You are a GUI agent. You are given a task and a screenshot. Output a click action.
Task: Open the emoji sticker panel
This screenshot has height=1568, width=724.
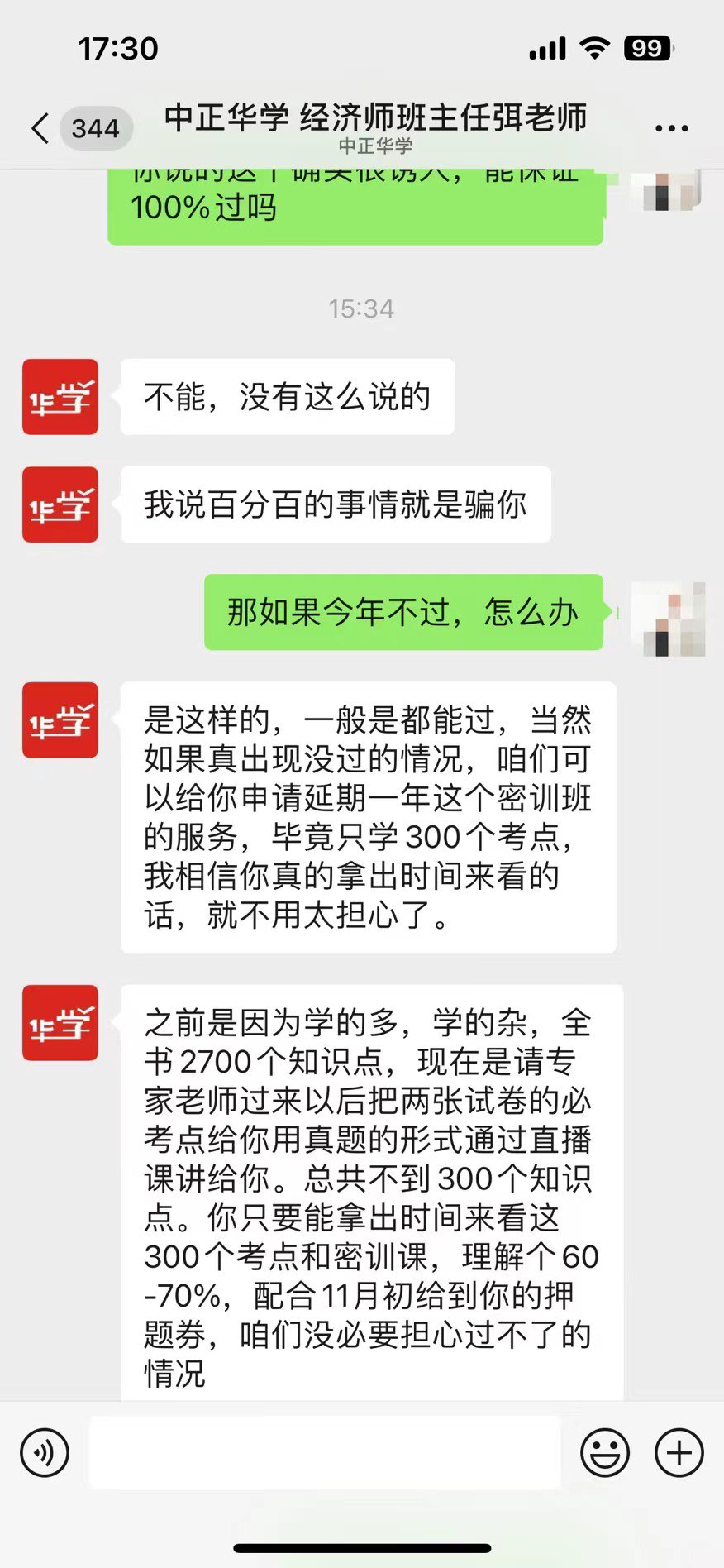point(605,1453)
